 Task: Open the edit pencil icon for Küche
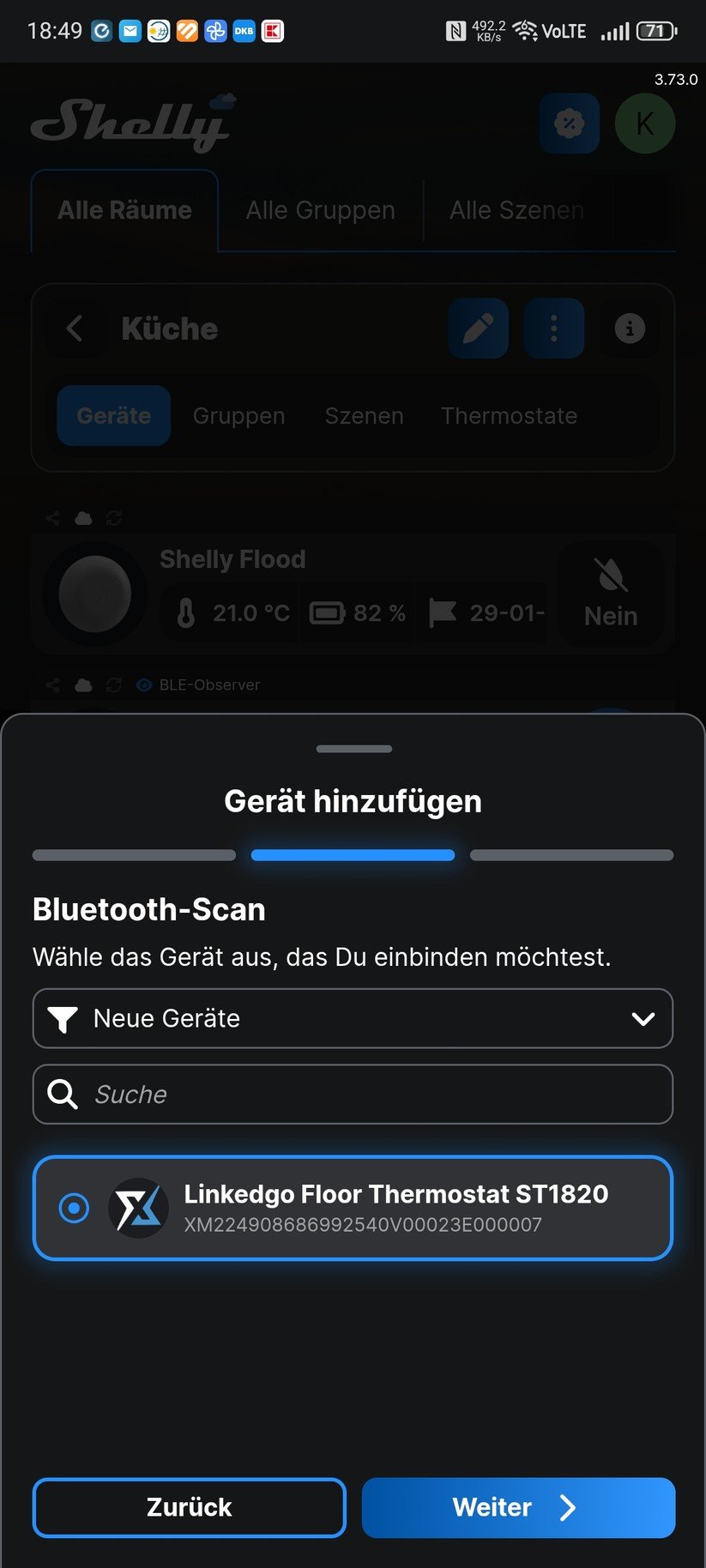pyautogui.click(x=478, y=328)
